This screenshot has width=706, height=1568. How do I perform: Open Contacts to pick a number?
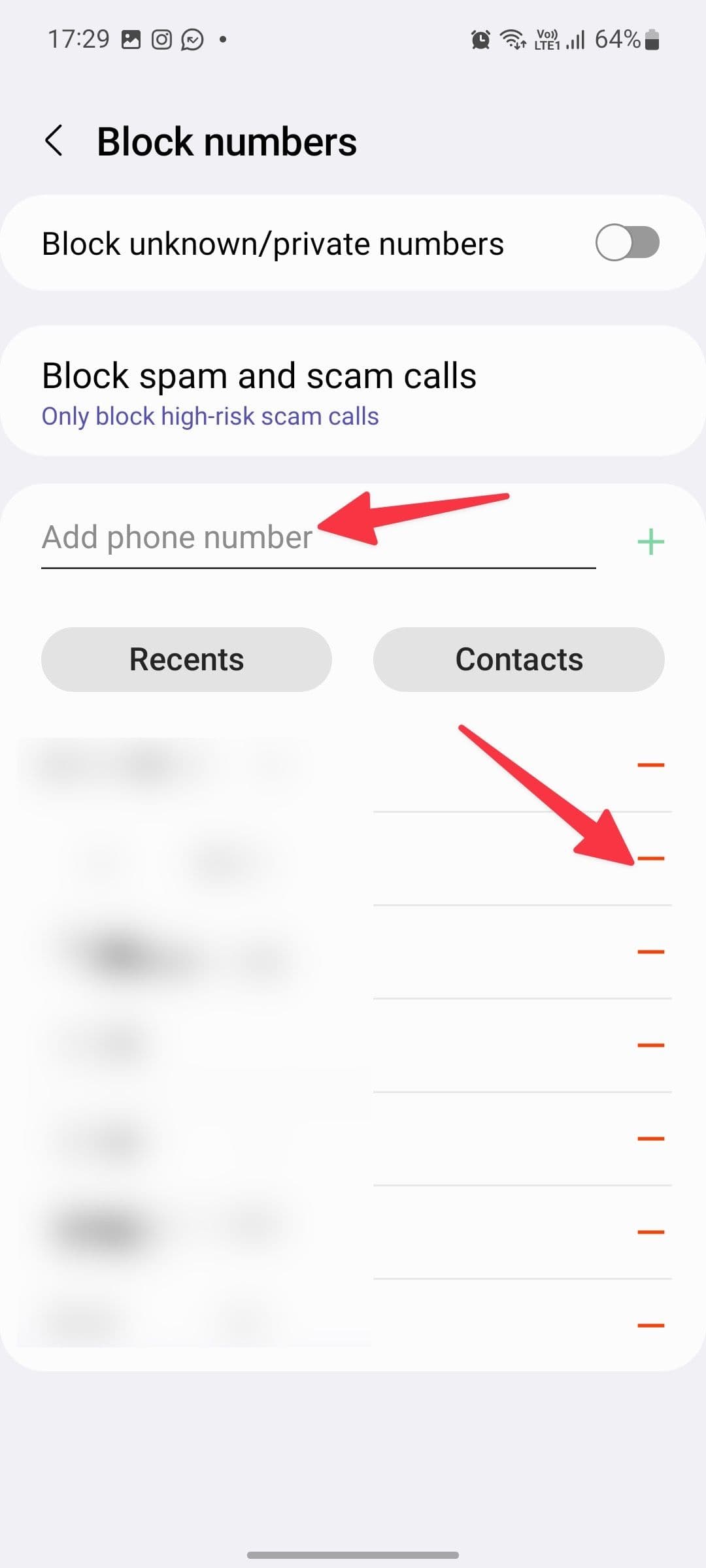point(518,659)
